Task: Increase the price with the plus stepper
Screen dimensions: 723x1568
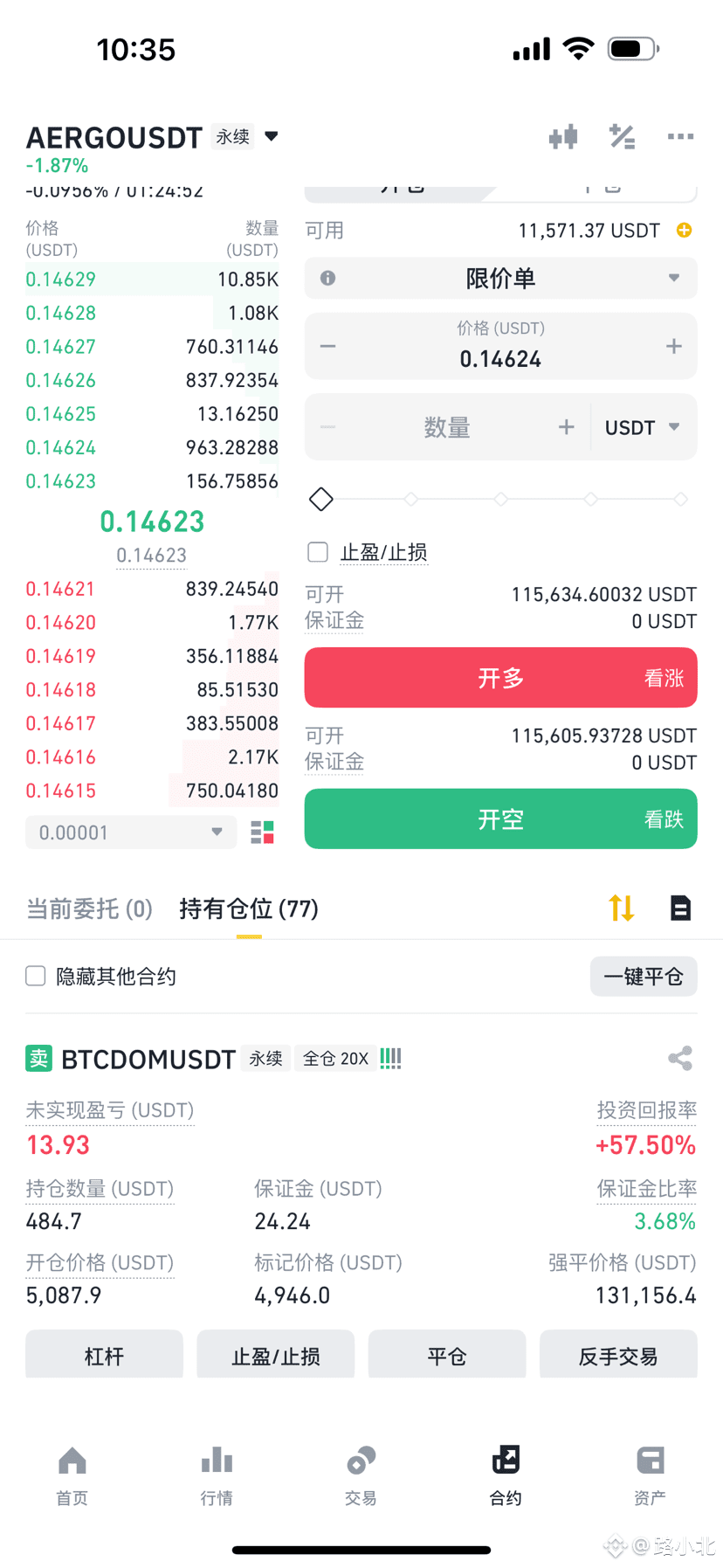Action: tap(673, 347)
